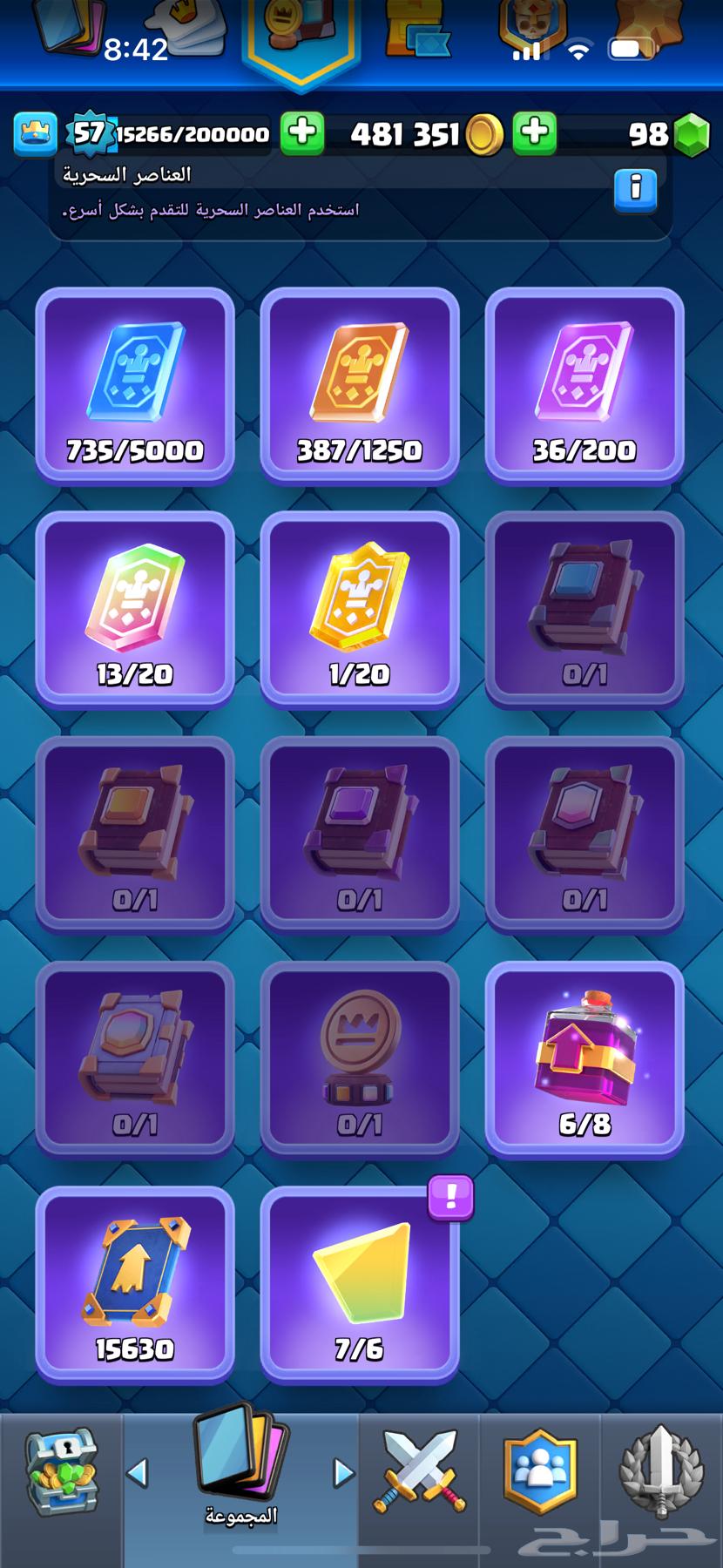723x1568 pixels.
Task: Tap the green plus next to gold
Action: [x=534, y=133]
